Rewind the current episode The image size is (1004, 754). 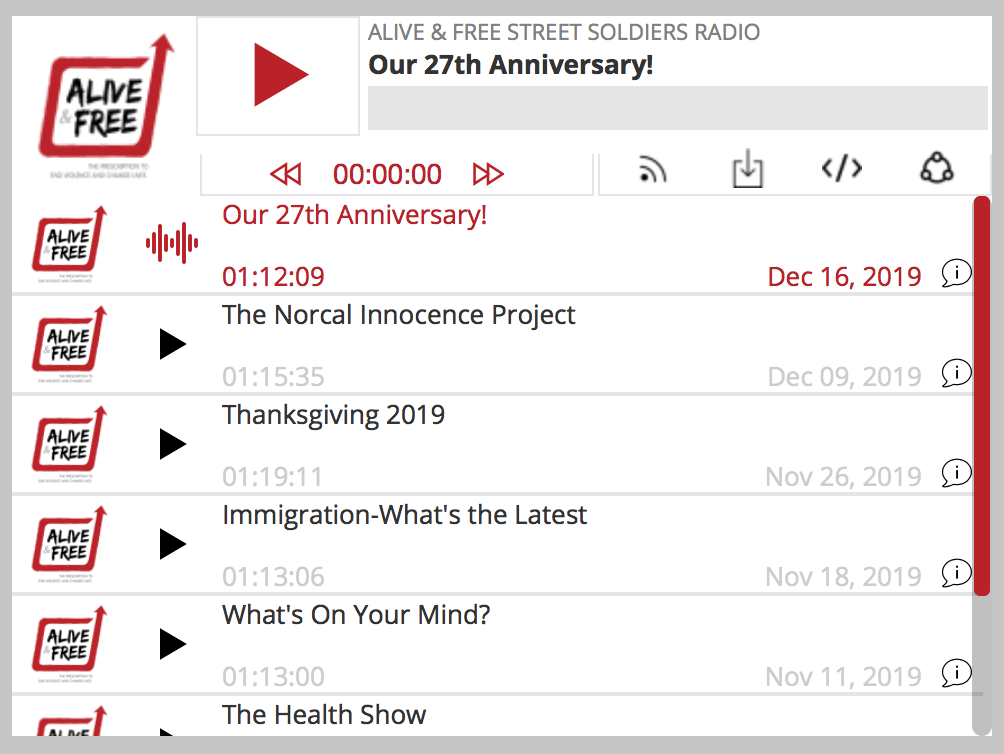click(286, 174)
